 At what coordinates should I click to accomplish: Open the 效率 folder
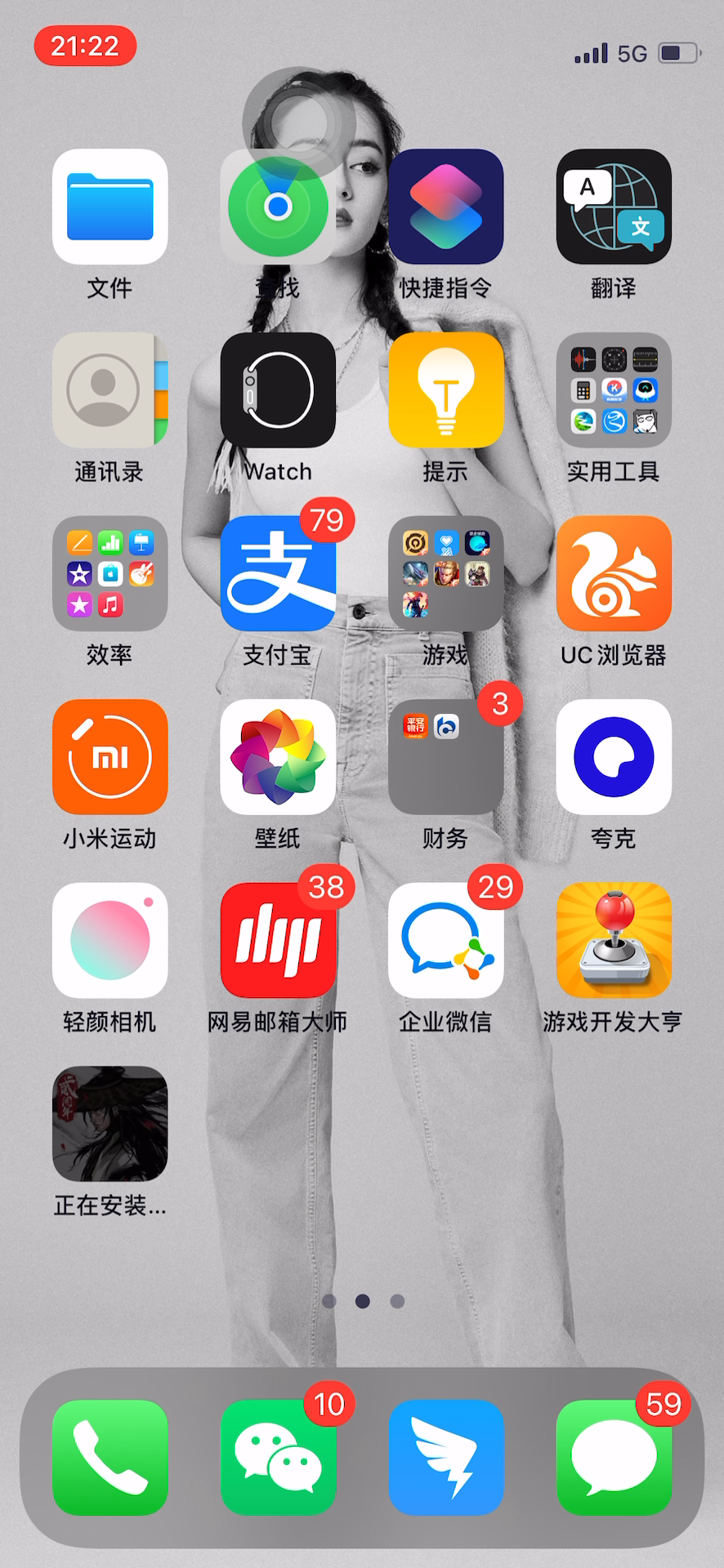click(110, 573)
